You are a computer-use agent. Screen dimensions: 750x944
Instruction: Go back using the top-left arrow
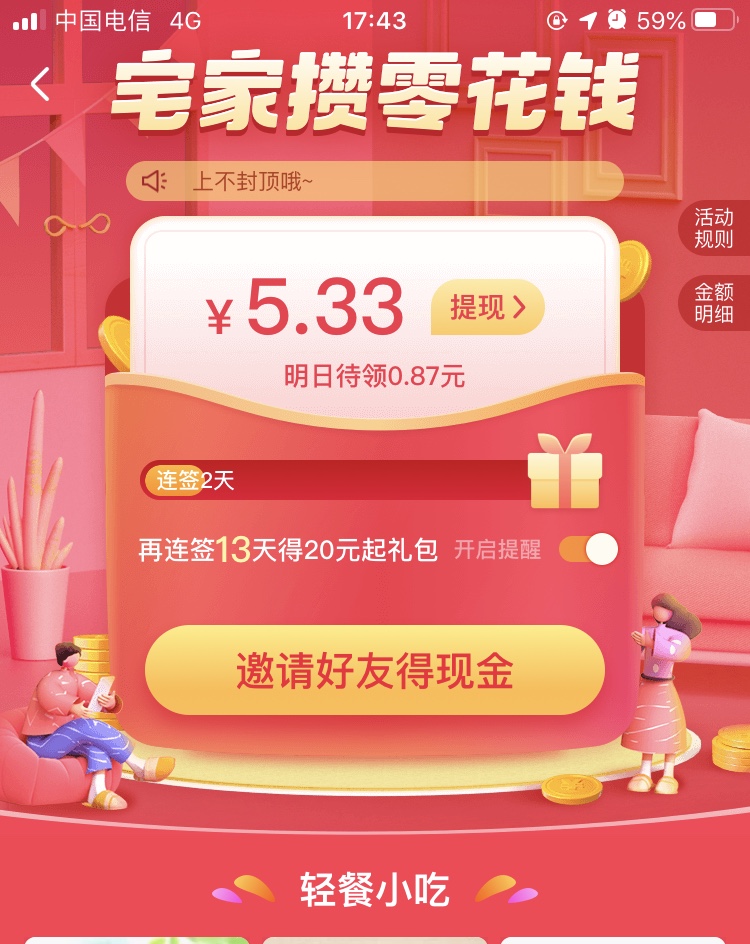tap(40, 85)
